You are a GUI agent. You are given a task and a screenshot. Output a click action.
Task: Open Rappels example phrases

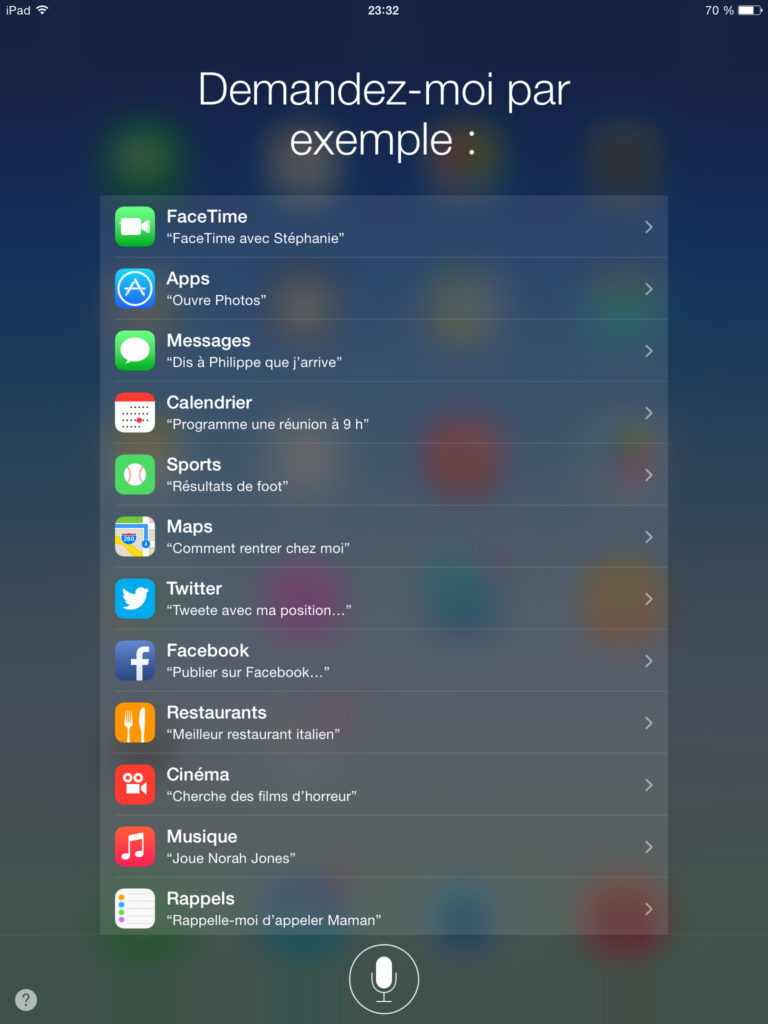pos(383,908)
